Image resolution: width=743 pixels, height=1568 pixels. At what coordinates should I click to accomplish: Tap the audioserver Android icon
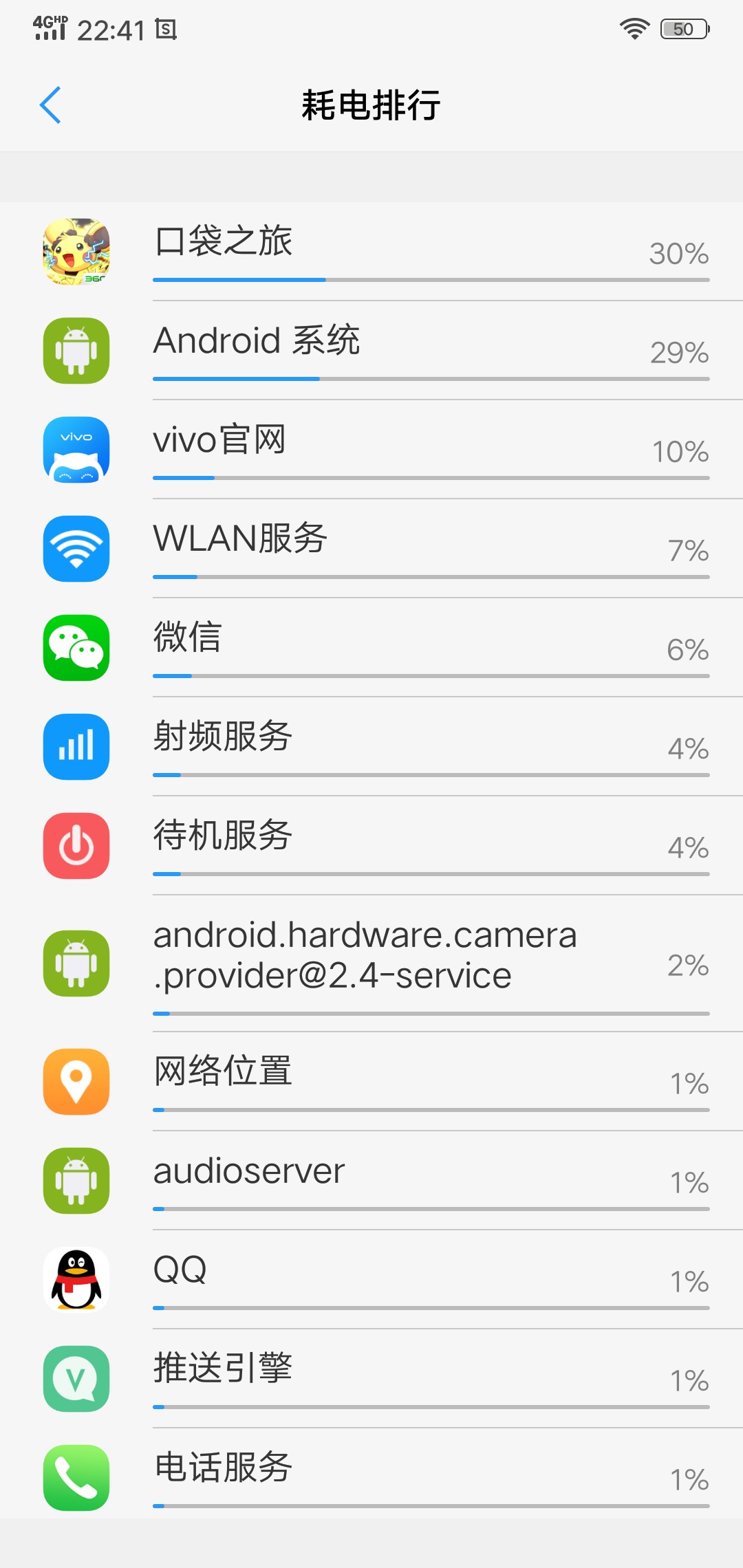[x=76, y=1181]
